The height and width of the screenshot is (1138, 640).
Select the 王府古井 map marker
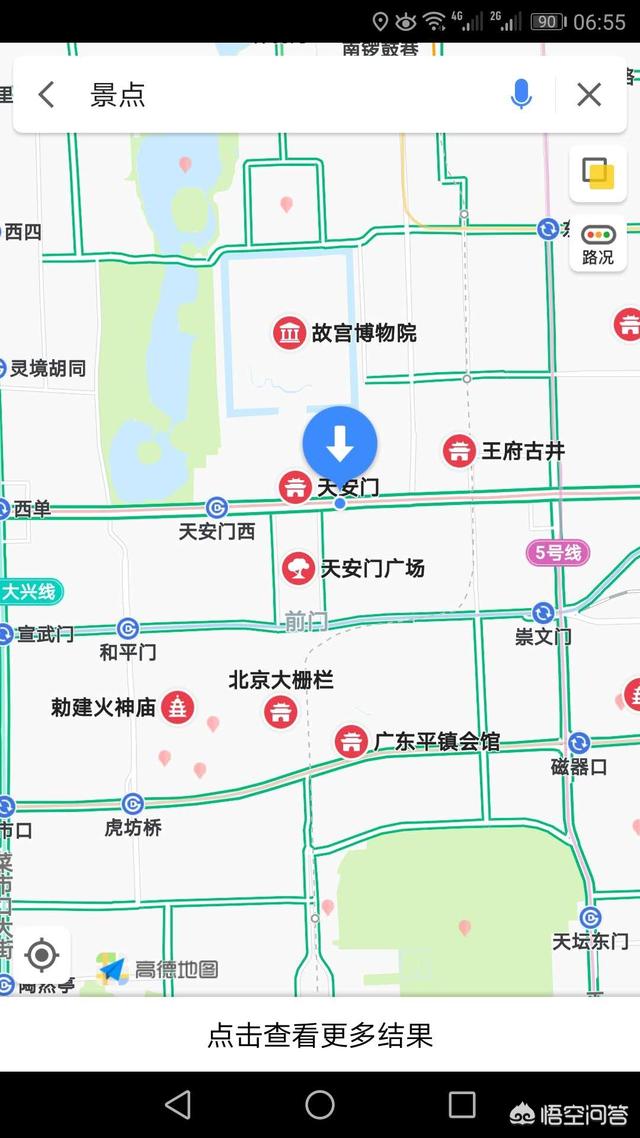tap(459, 451)
